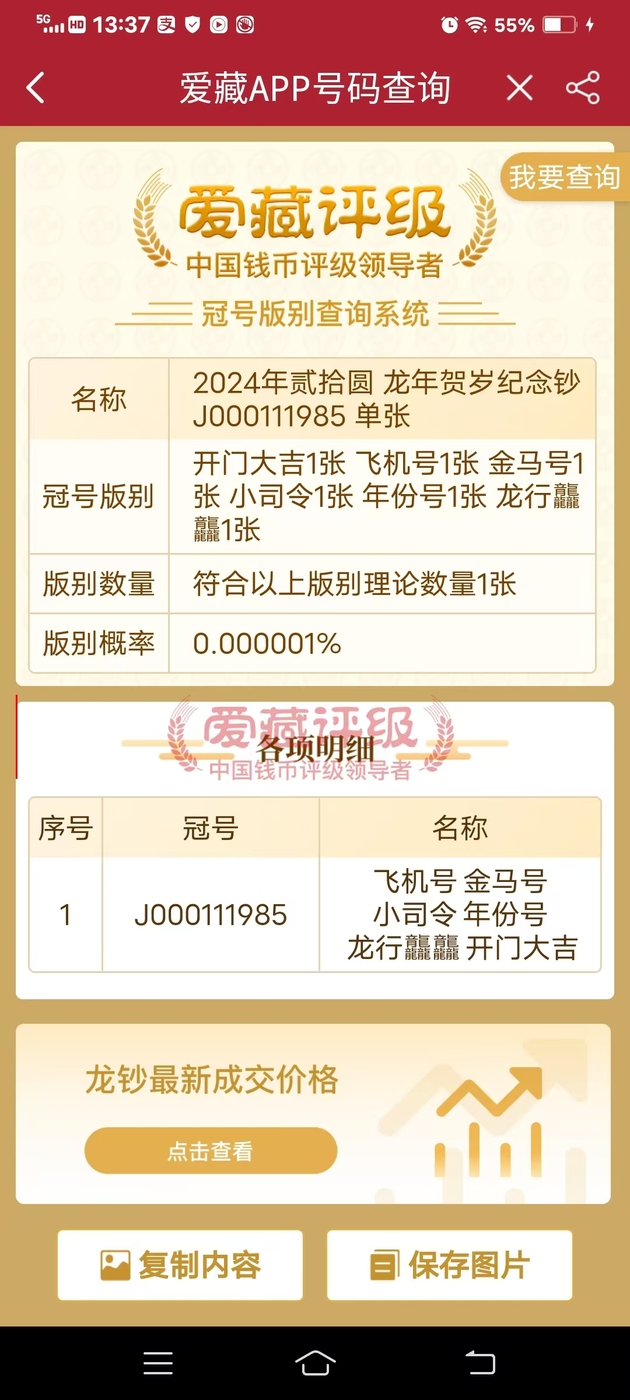Tap 复制内容 to copy the result
This screenshot has width=630, height=1400.
[180, 1265]
